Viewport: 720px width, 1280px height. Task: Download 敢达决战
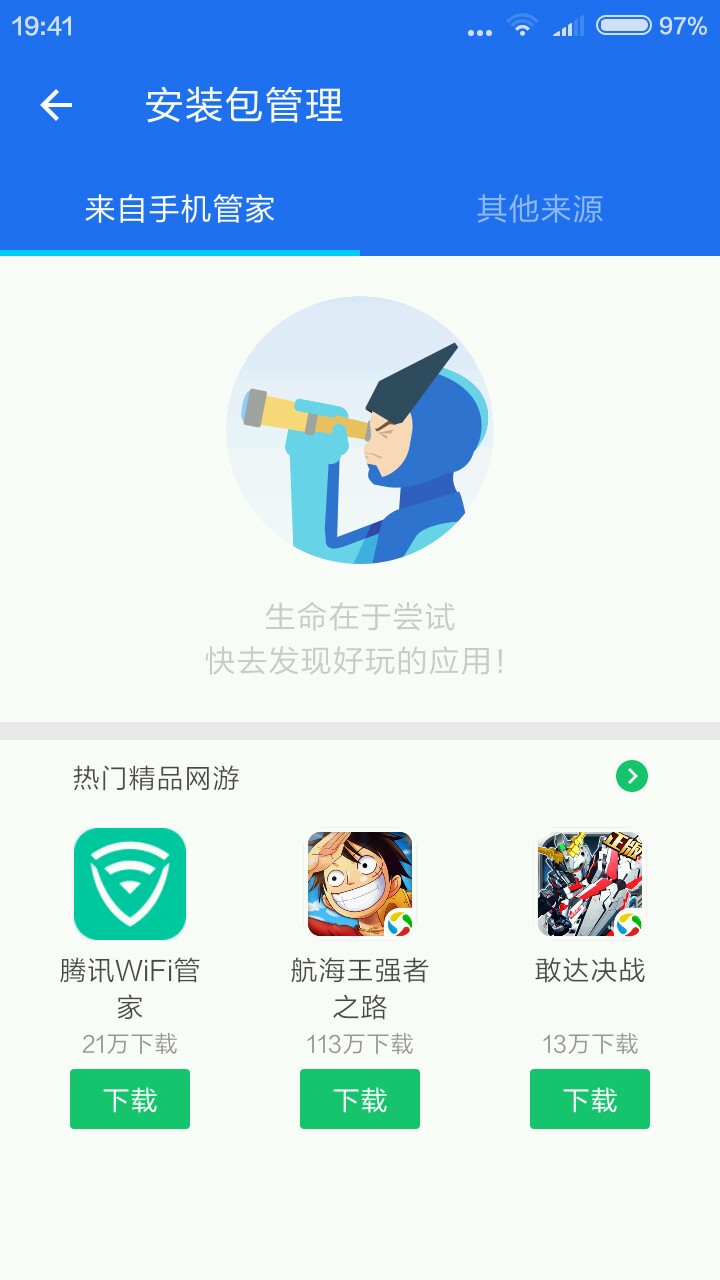[590, 1099]
